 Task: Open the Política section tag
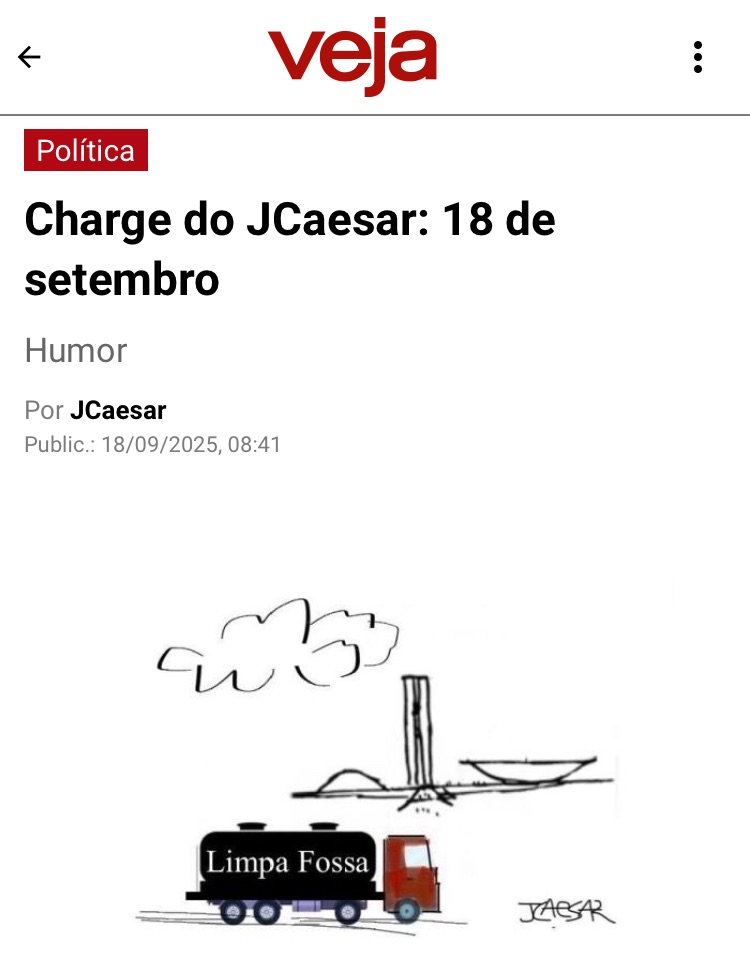click(86, 151)
